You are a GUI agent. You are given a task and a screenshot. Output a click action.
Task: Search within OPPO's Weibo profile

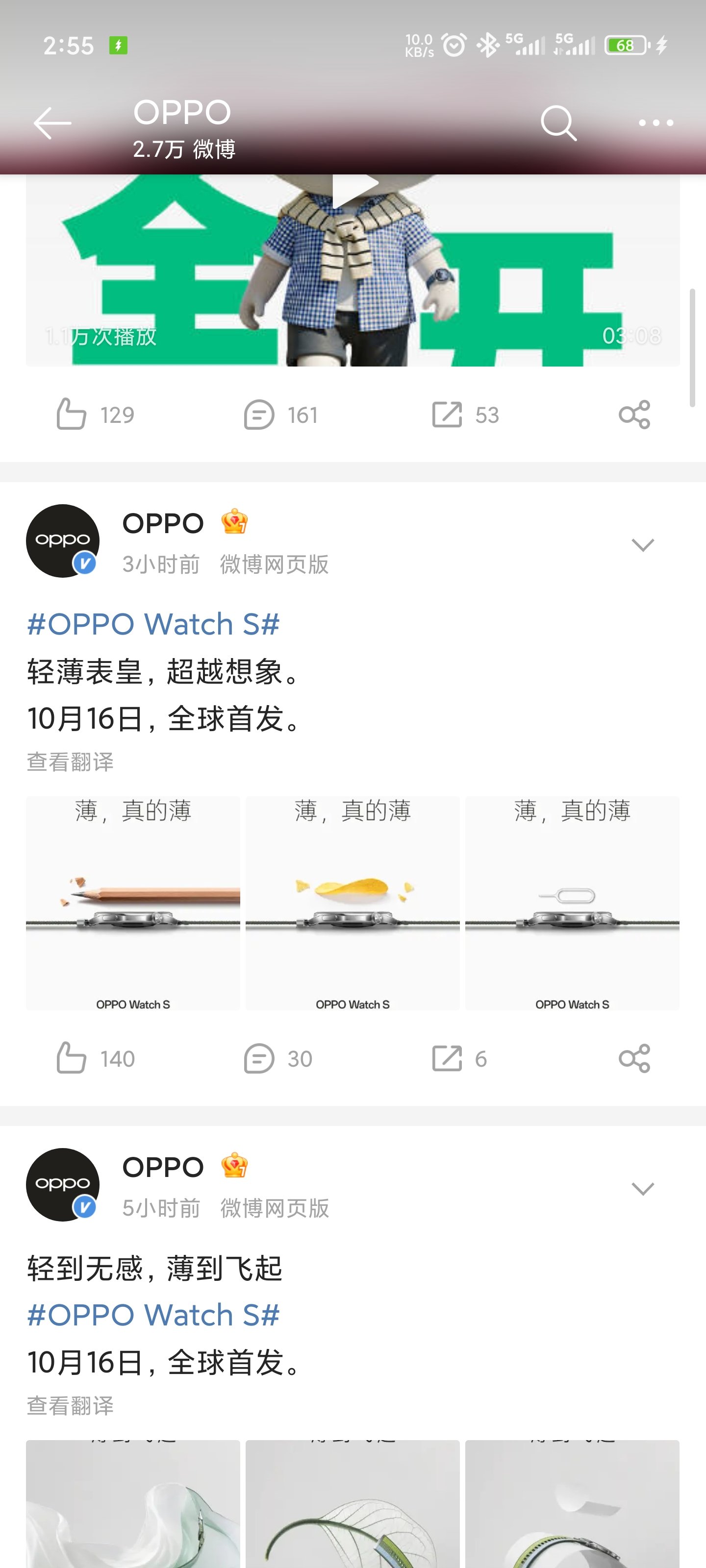pos(558,123)
